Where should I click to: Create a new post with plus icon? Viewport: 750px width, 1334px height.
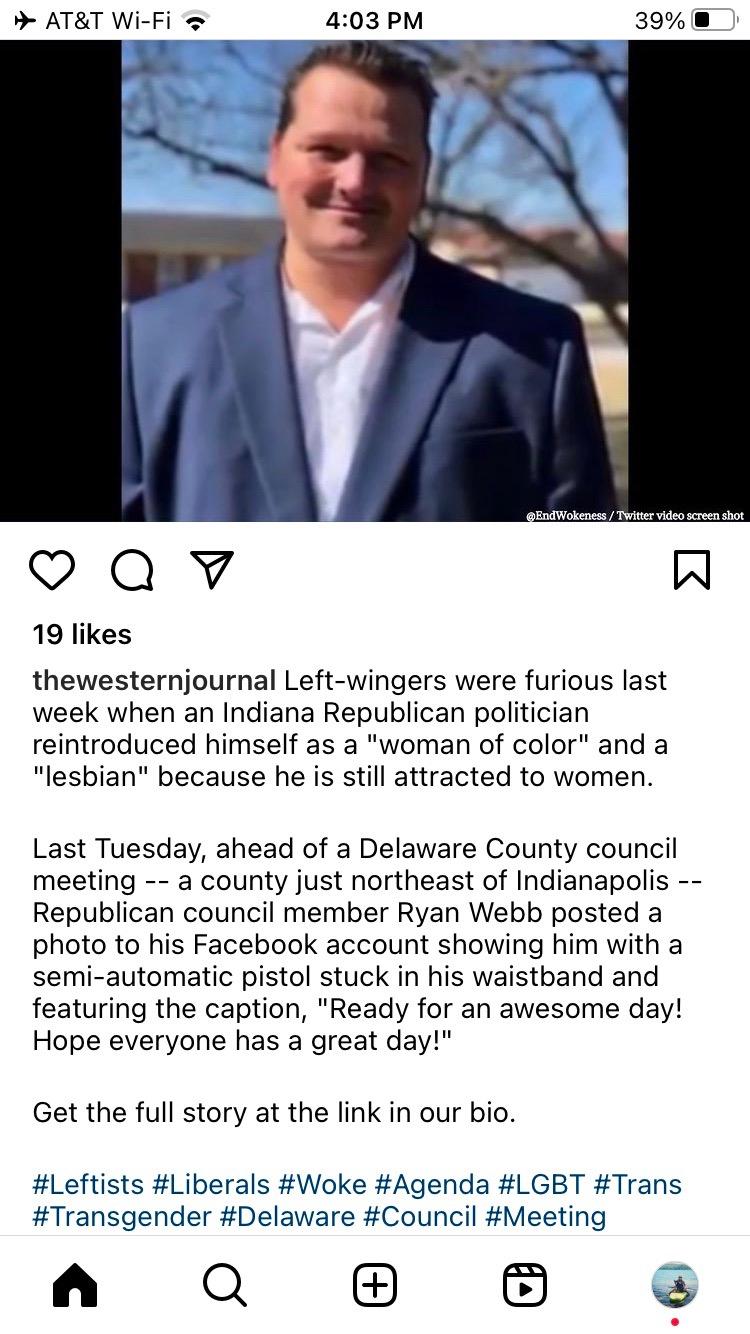375,1285
